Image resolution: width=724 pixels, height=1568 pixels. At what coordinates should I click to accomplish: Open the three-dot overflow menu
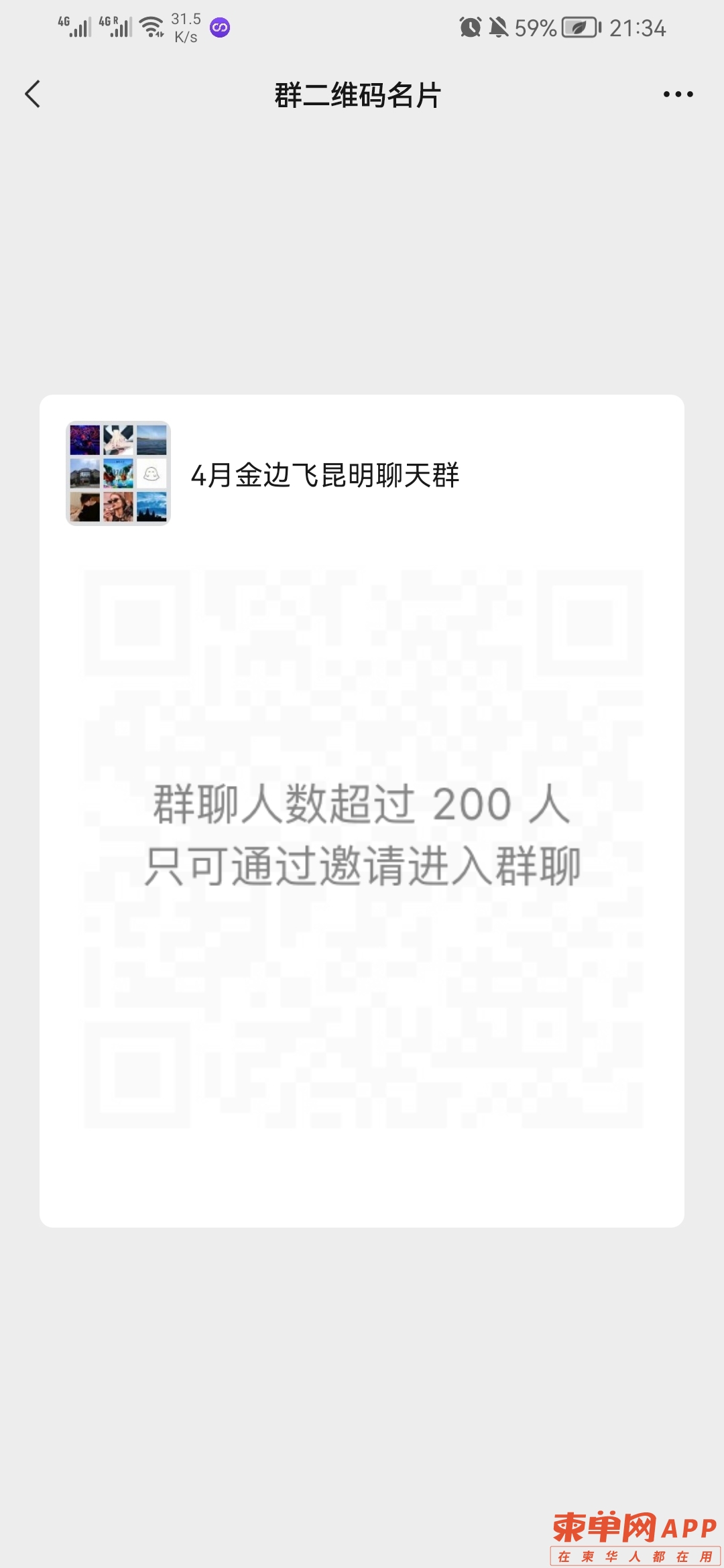coord(678,94)
